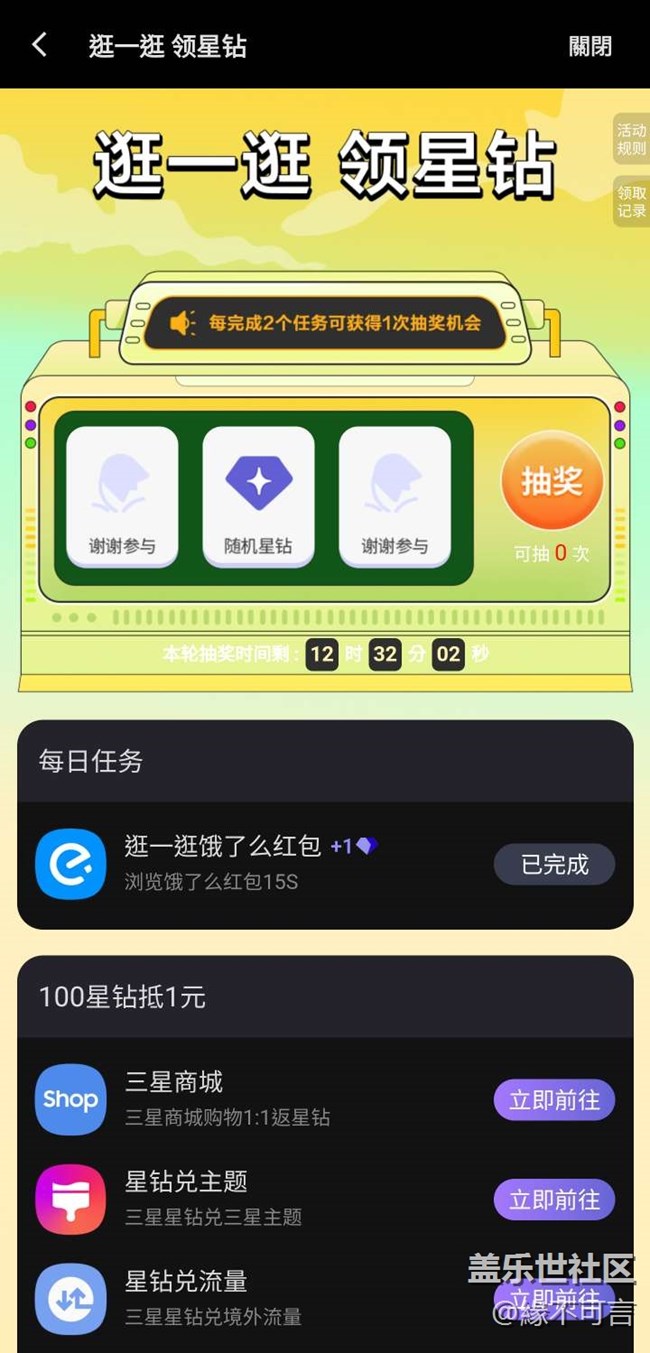
Task: Tap the orange 抽奖 lottery button
Action: pyautogui.click(x=551, y=481)
